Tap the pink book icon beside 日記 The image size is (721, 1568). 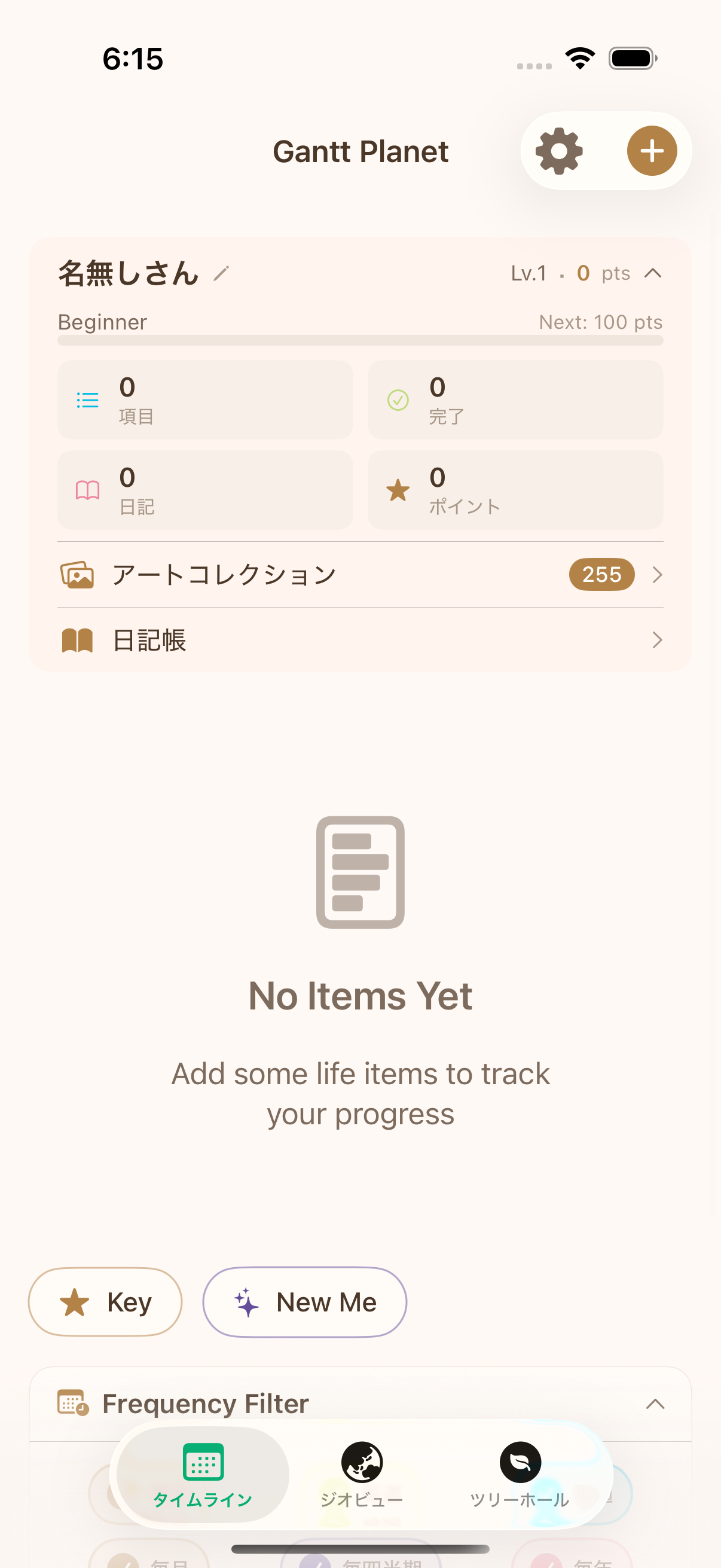point(87,490)
